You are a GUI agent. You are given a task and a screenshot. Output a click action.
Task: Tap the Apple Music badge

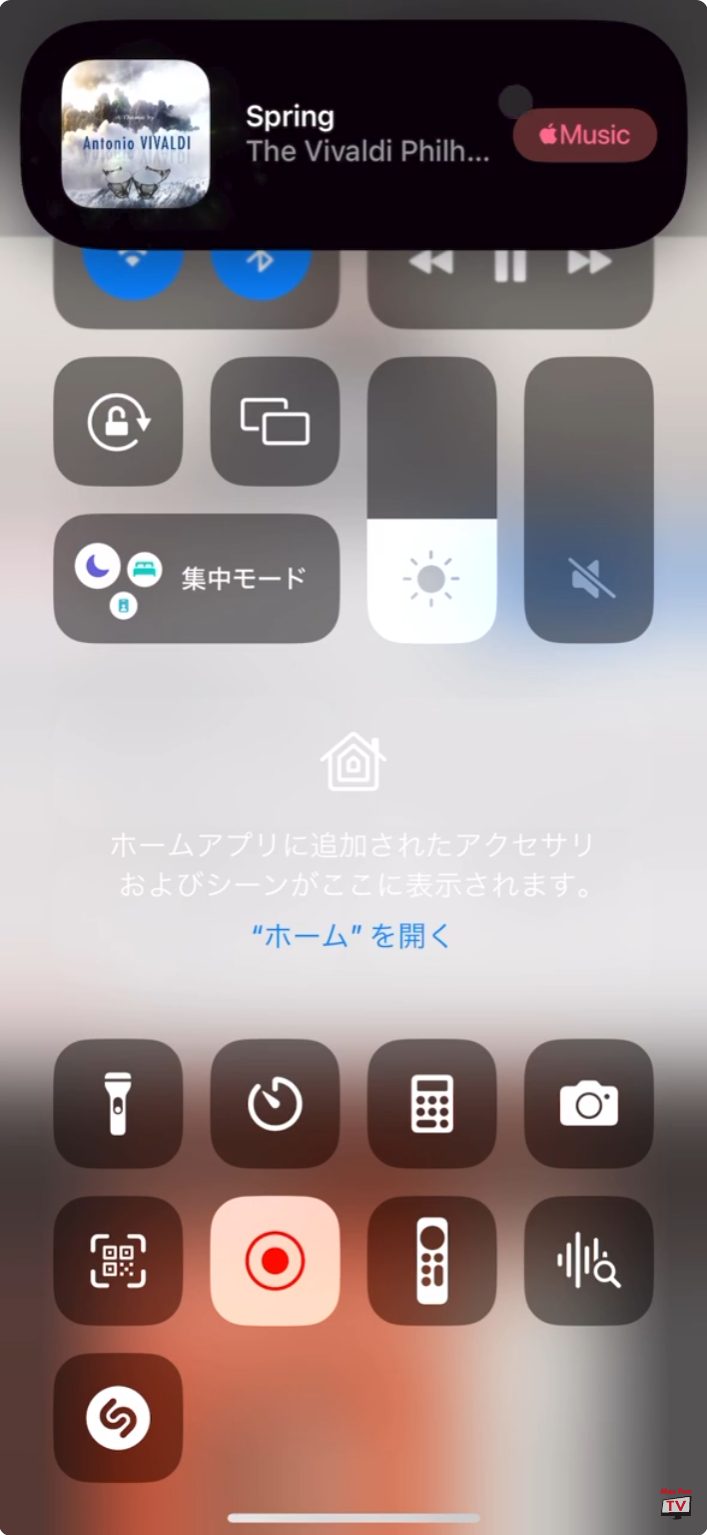coord(585,135)
